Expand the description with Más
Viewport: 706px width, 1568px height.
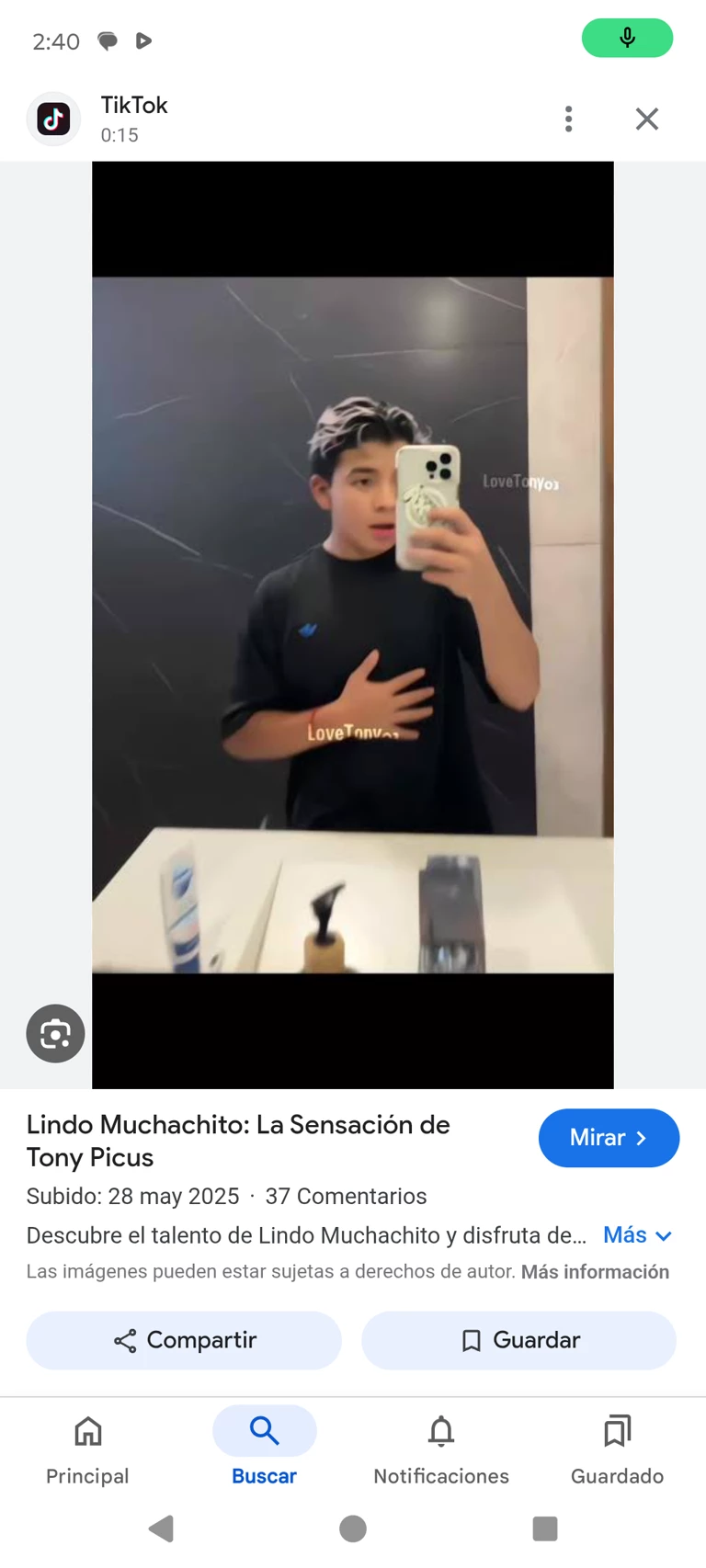(x=638, y=1235)
